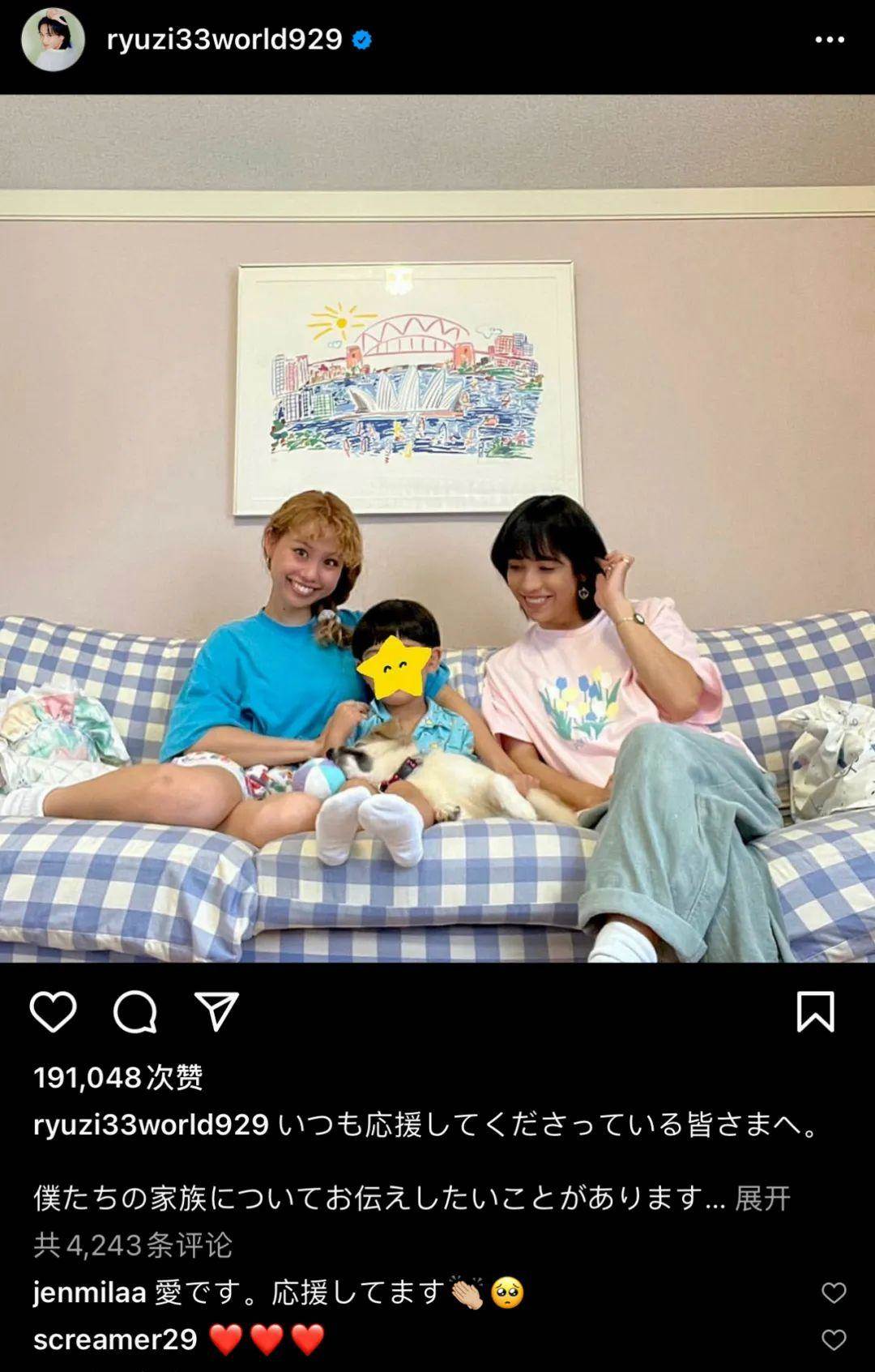Image resolution: width=875 pixels, height=1372 pixels.
Task: Expand the caption with 展开
Action: (x=762, y=1198)
